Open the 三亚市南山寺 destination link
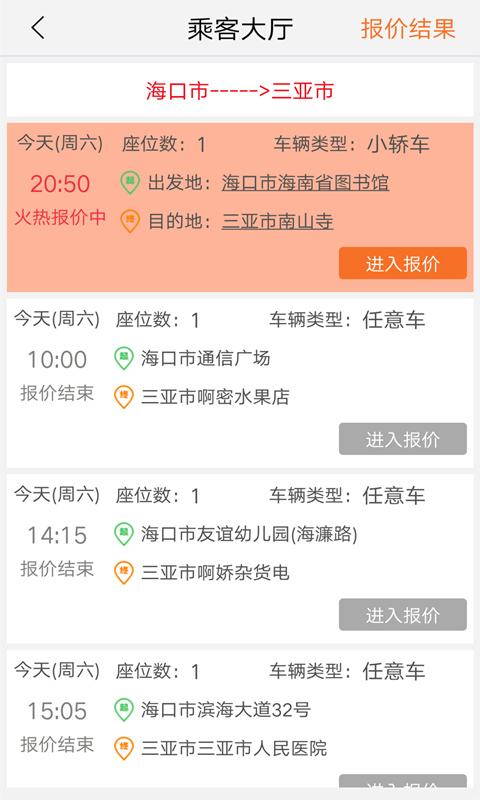480x800 pixels. click(277, 221)
